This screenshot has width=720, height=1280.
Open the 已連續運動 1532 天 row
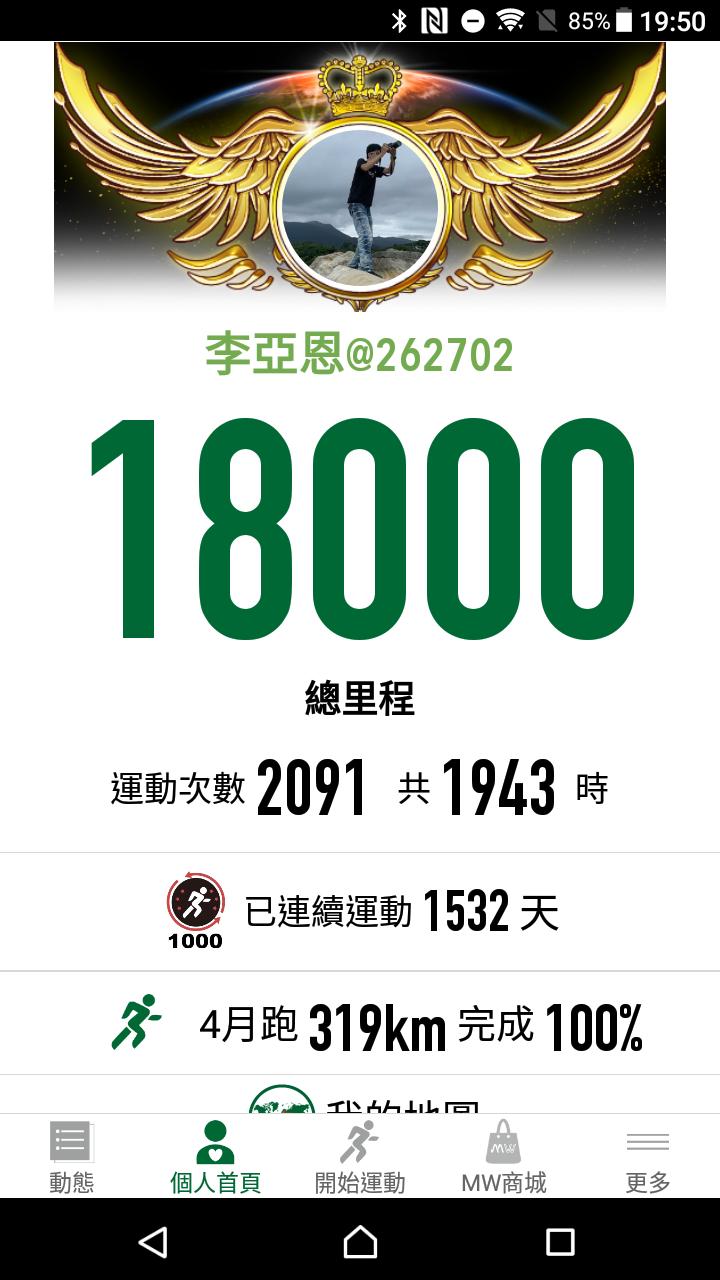[x=360, y=911]
